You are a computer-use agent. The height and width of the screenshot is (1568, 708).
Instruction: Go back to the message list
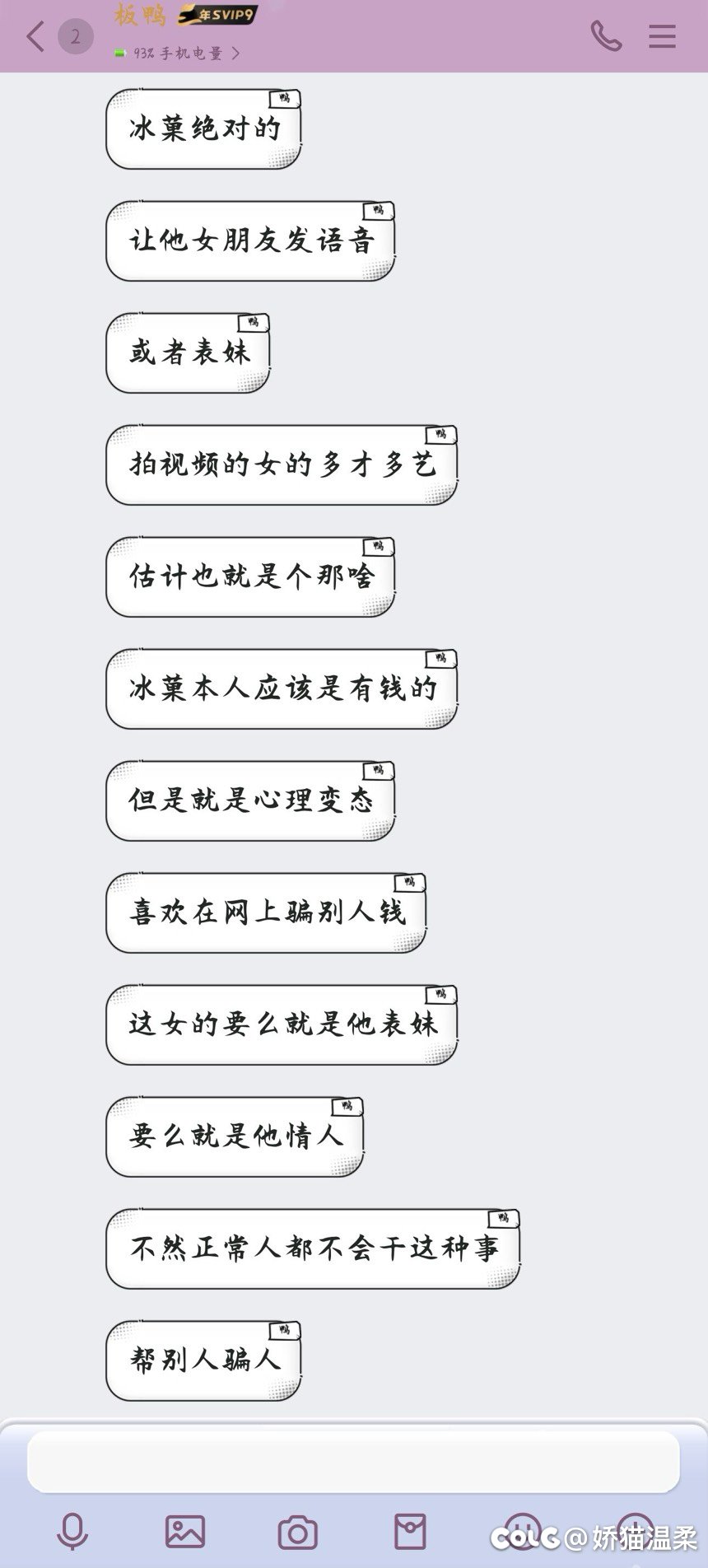coord(35,37)
